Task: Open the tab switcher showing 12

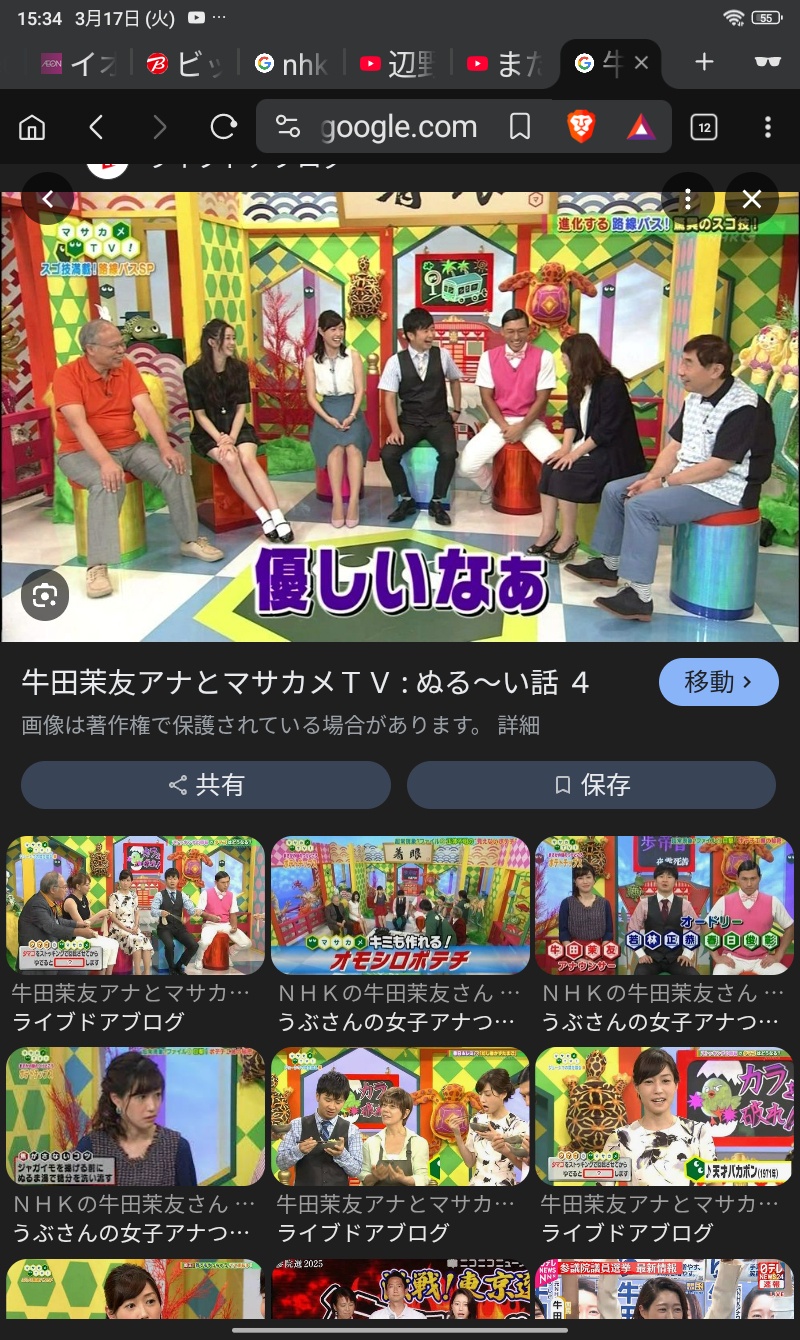Action: click(x=704, y=127)
